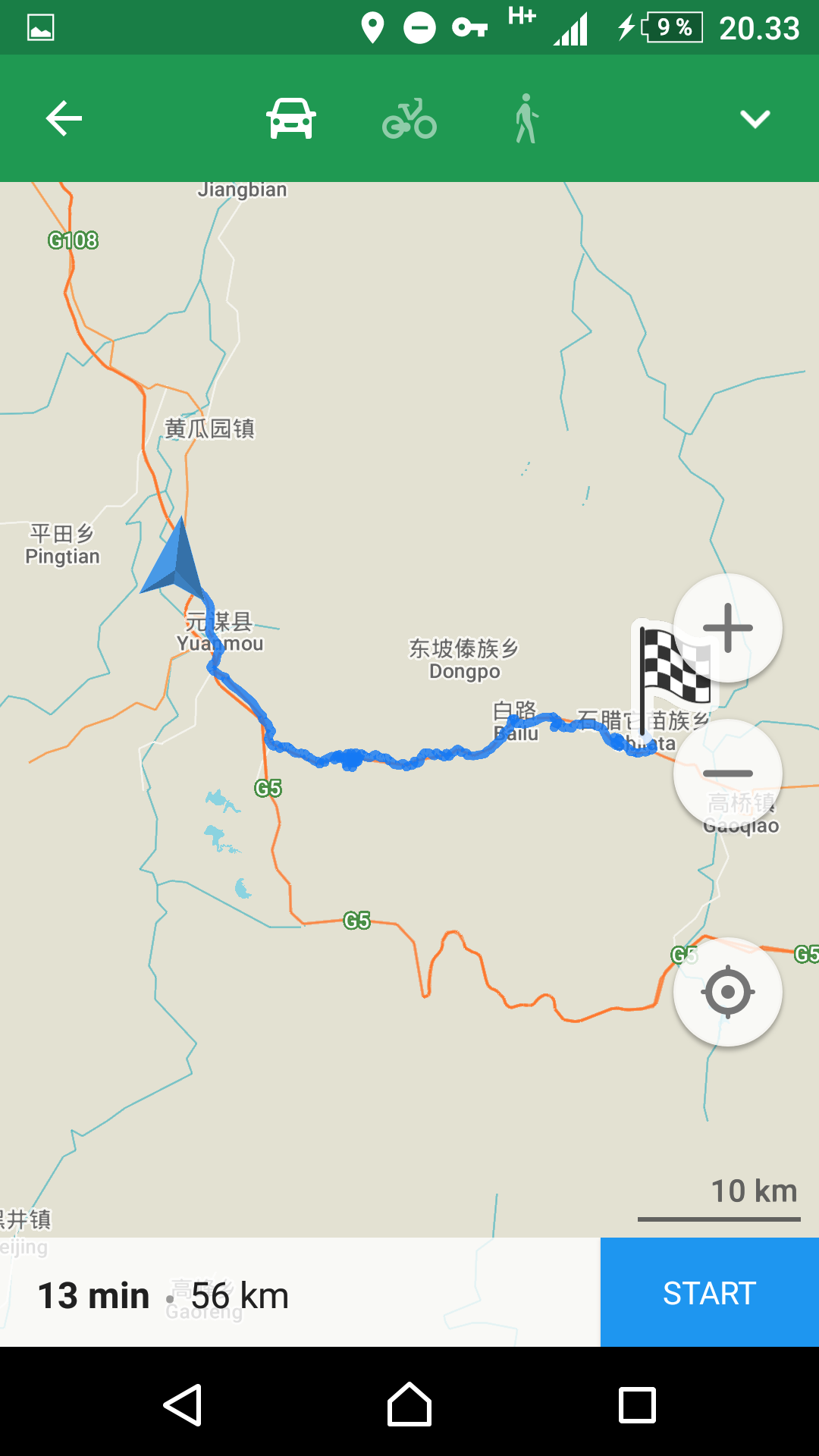
Task: Zoom out of the map
Action: click(727, 773)
